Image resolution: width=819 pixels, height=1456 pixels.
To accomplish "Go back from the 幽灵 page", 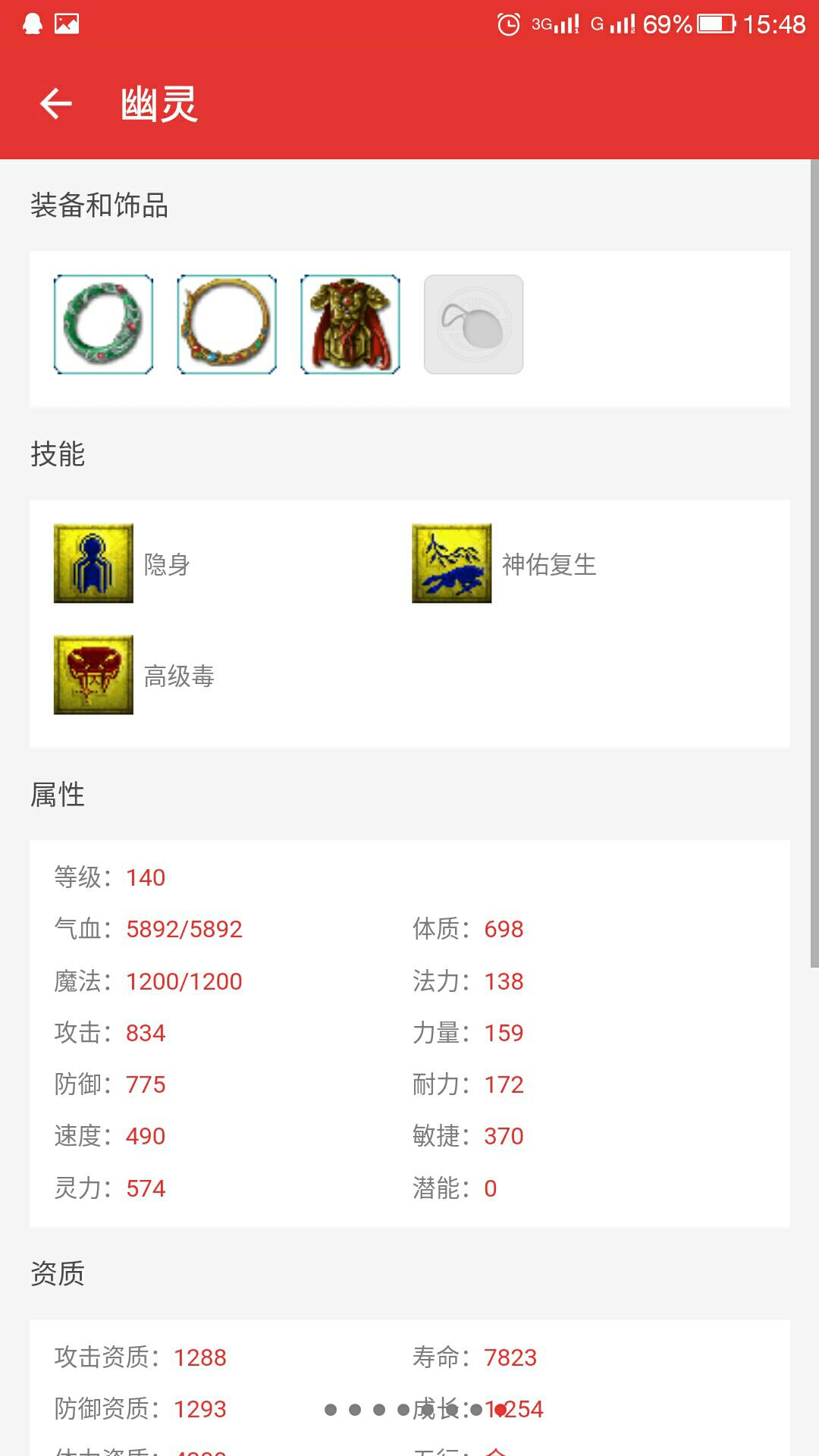I will click(x=55, y=104).
